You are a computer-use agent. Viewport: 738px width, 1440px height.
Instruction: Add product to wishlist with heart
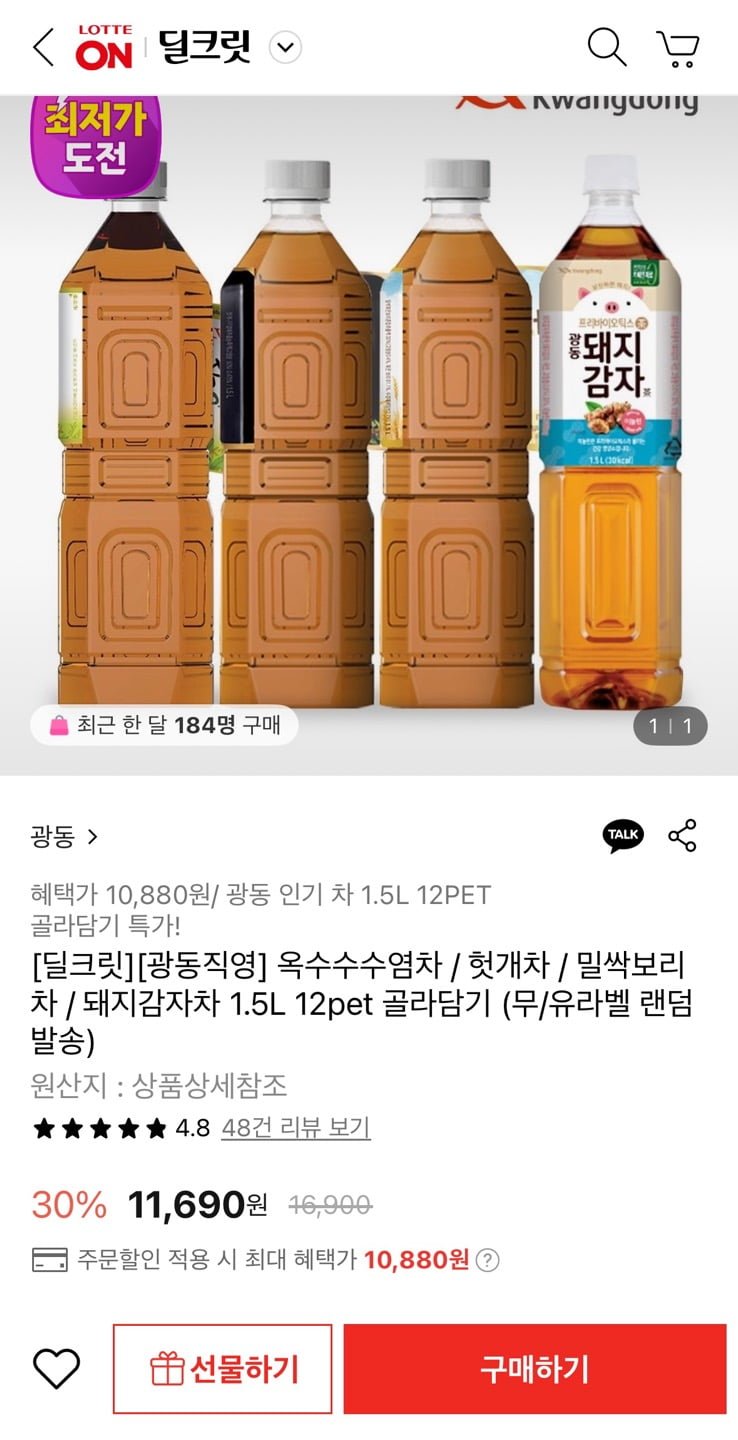[56, 1368]
